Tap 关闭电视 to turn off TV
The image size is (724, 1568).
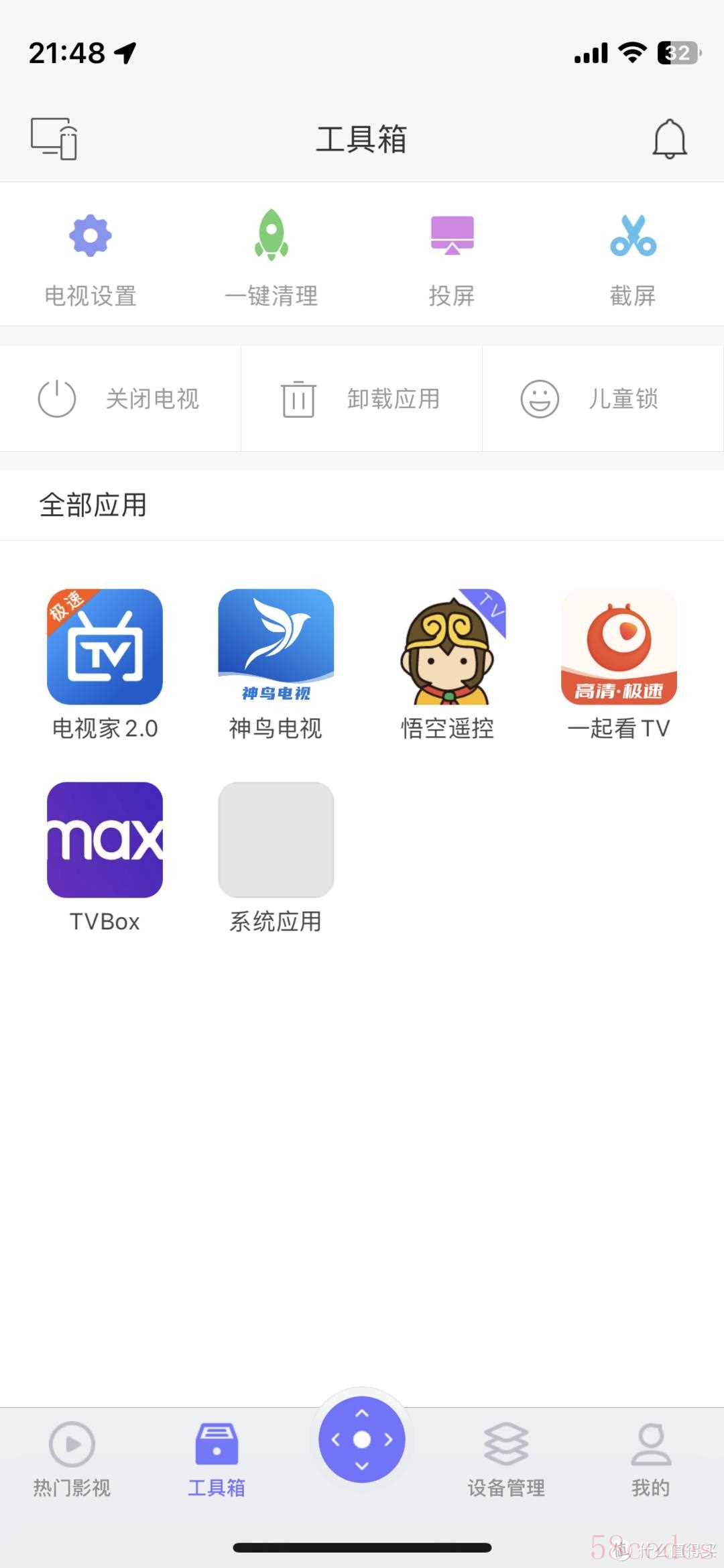[x=120, y=399]
